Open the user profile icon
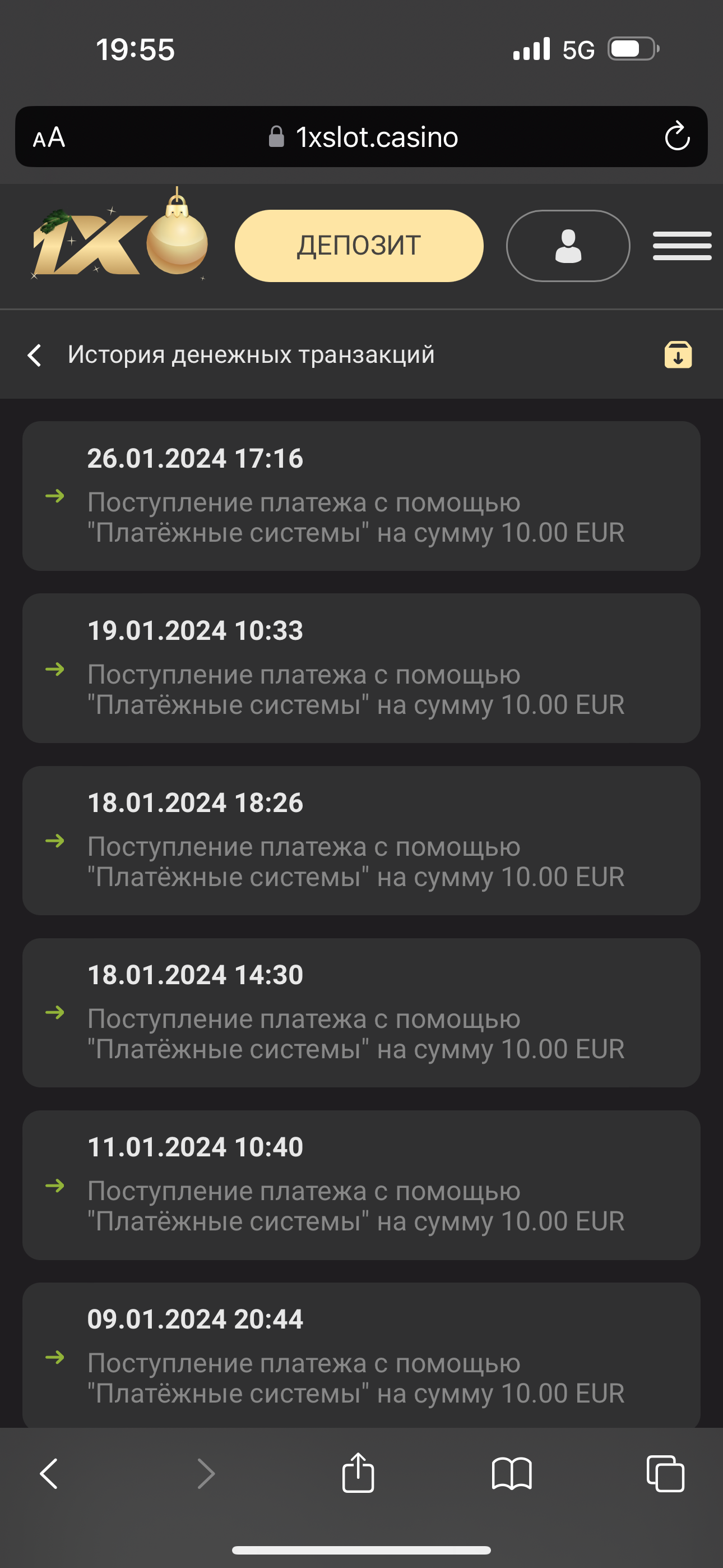 [x=568, y=246]
